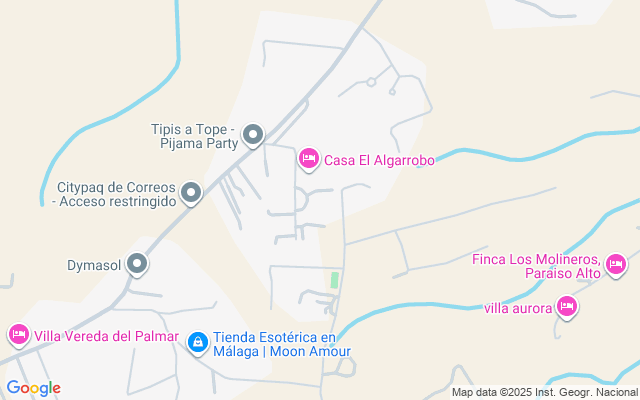The image size is (640, 400).
Task: Open the Casa El Algarrobo lodging marker
Action: coord(309,160)
